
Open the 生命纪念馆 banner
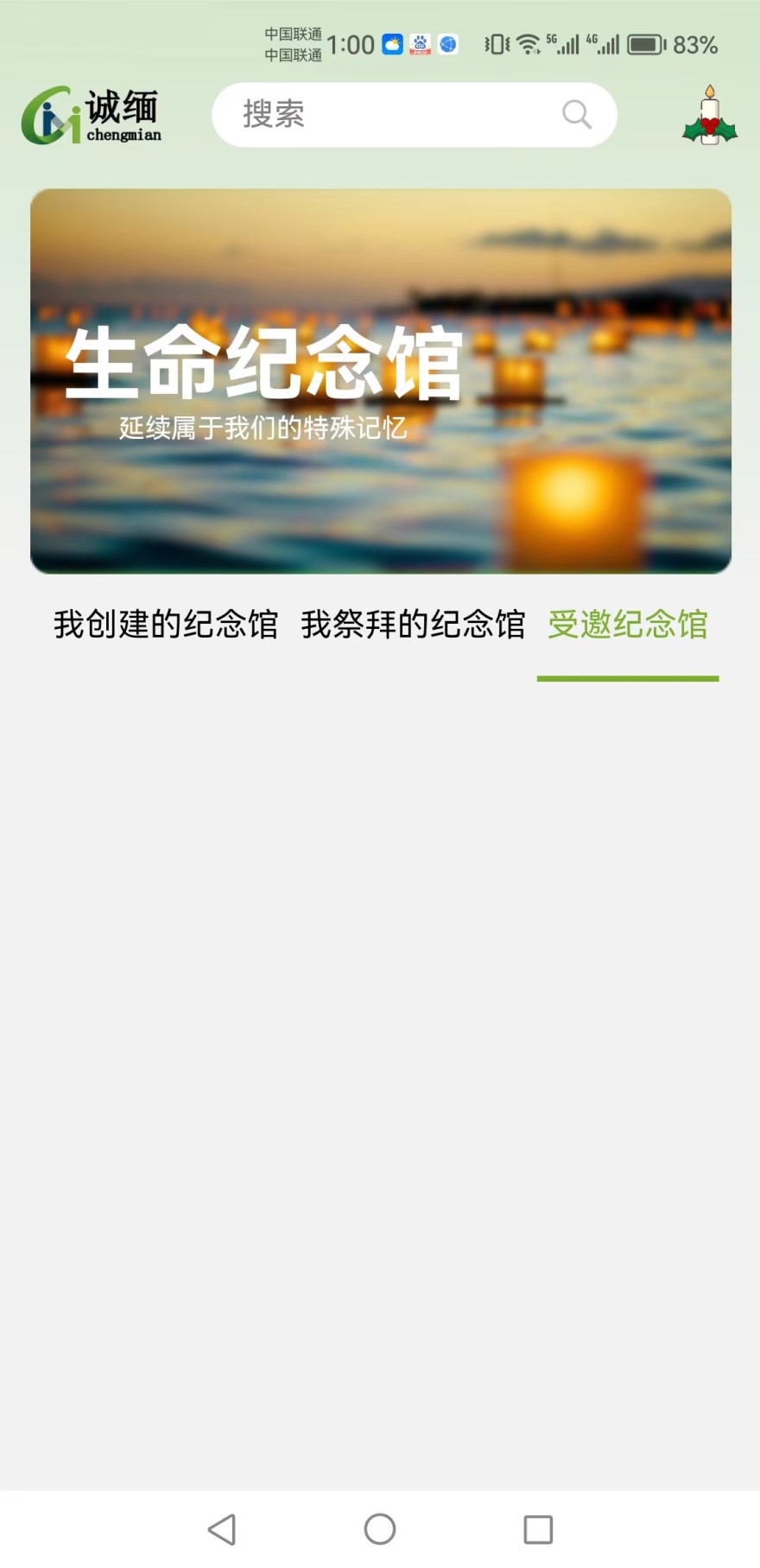pos(380,380)
